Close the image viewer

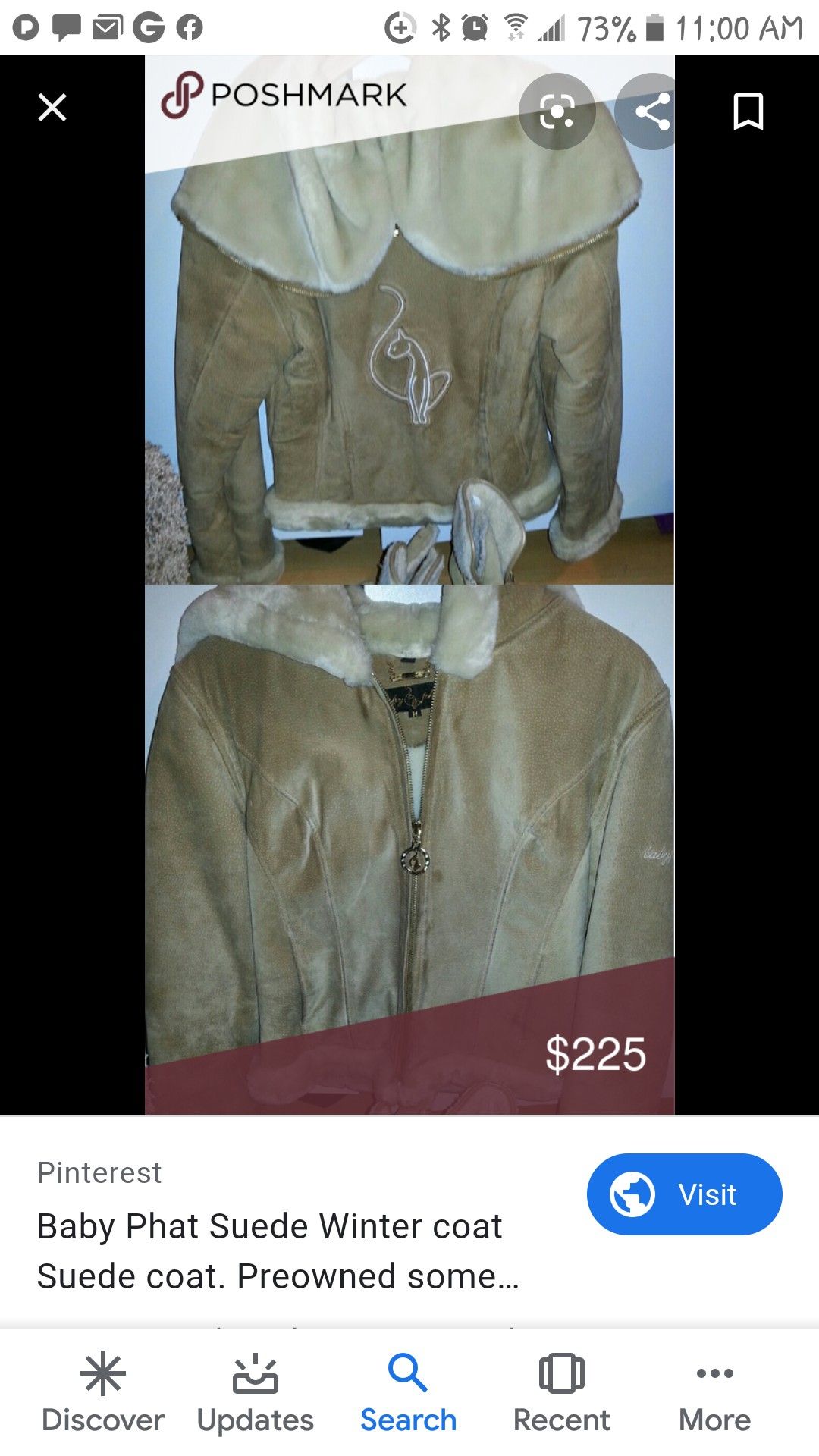click(52, 108)
